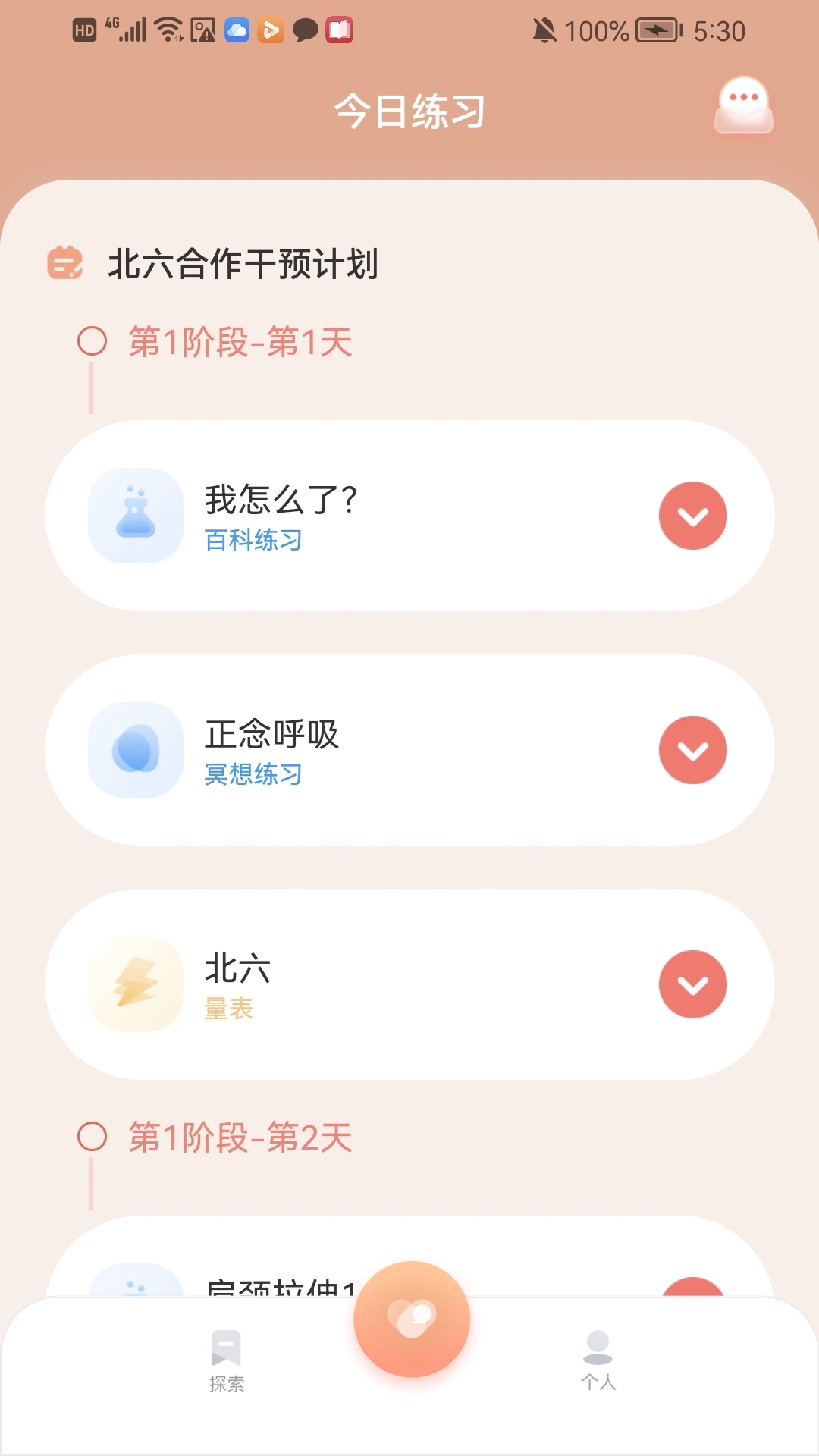Image resolution: width=819 pixels, height=1456 pixels.
Task: Expand the 我怎么了? exercise chevron
Action: (x=692, y=516)
